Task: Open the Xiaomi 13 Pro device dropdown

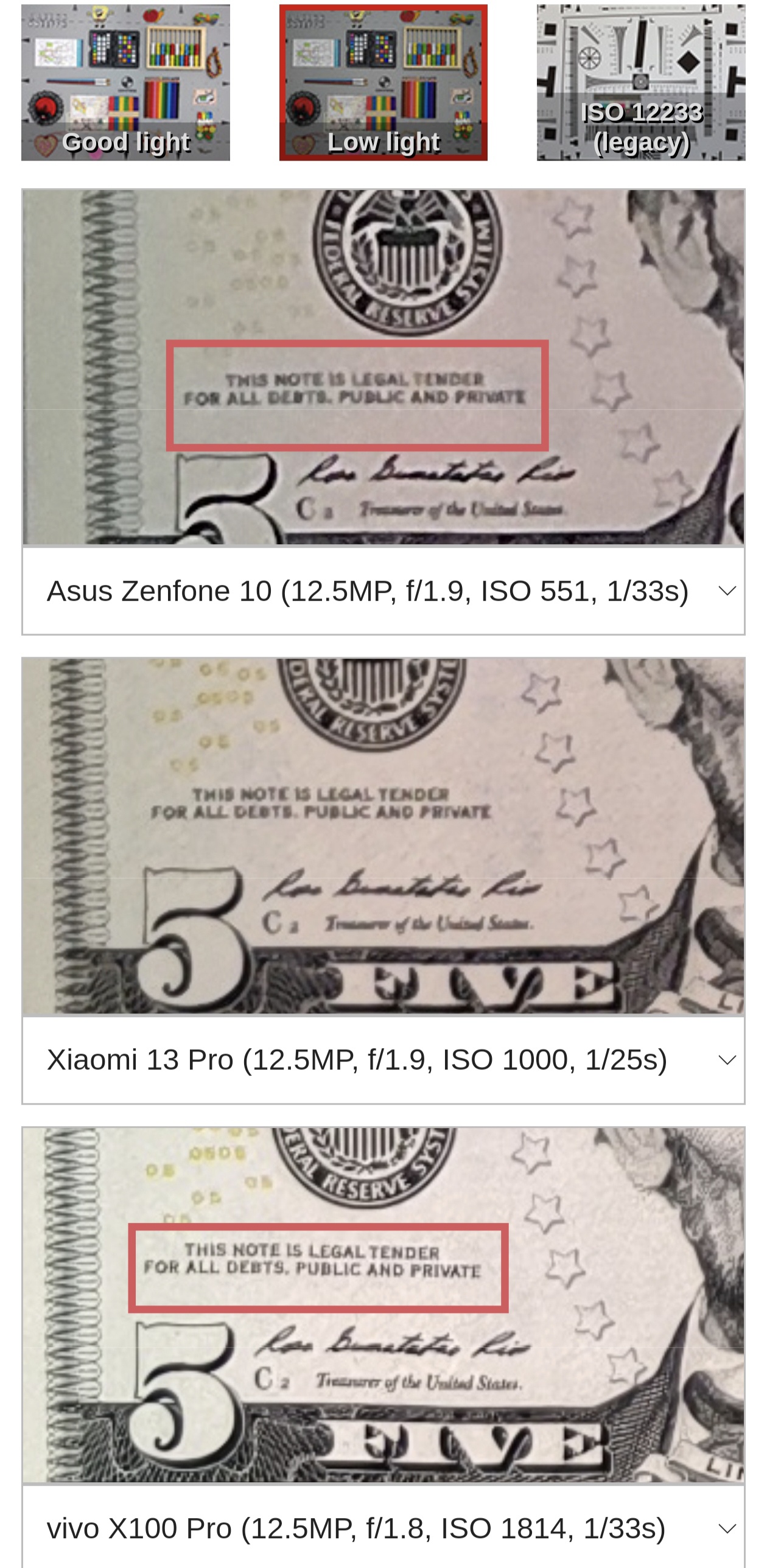Action: coord(383,1060)
